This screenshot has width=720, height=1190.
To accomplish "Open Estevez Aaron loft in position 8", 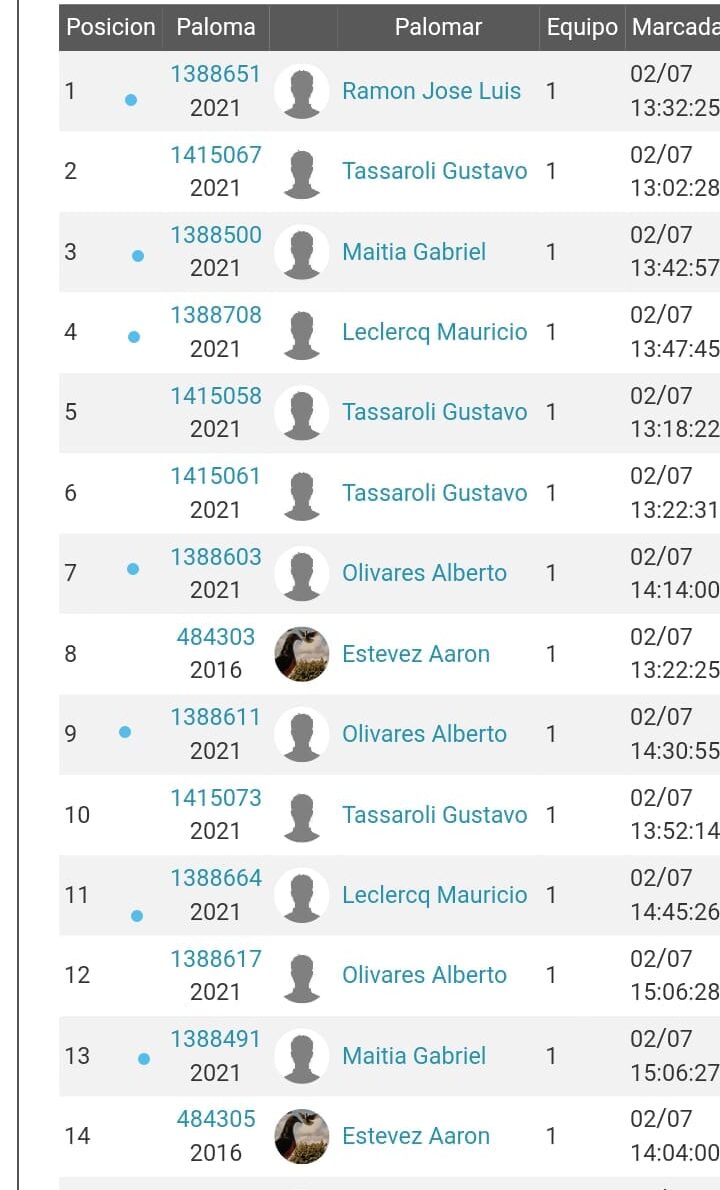I will (416, 654).
